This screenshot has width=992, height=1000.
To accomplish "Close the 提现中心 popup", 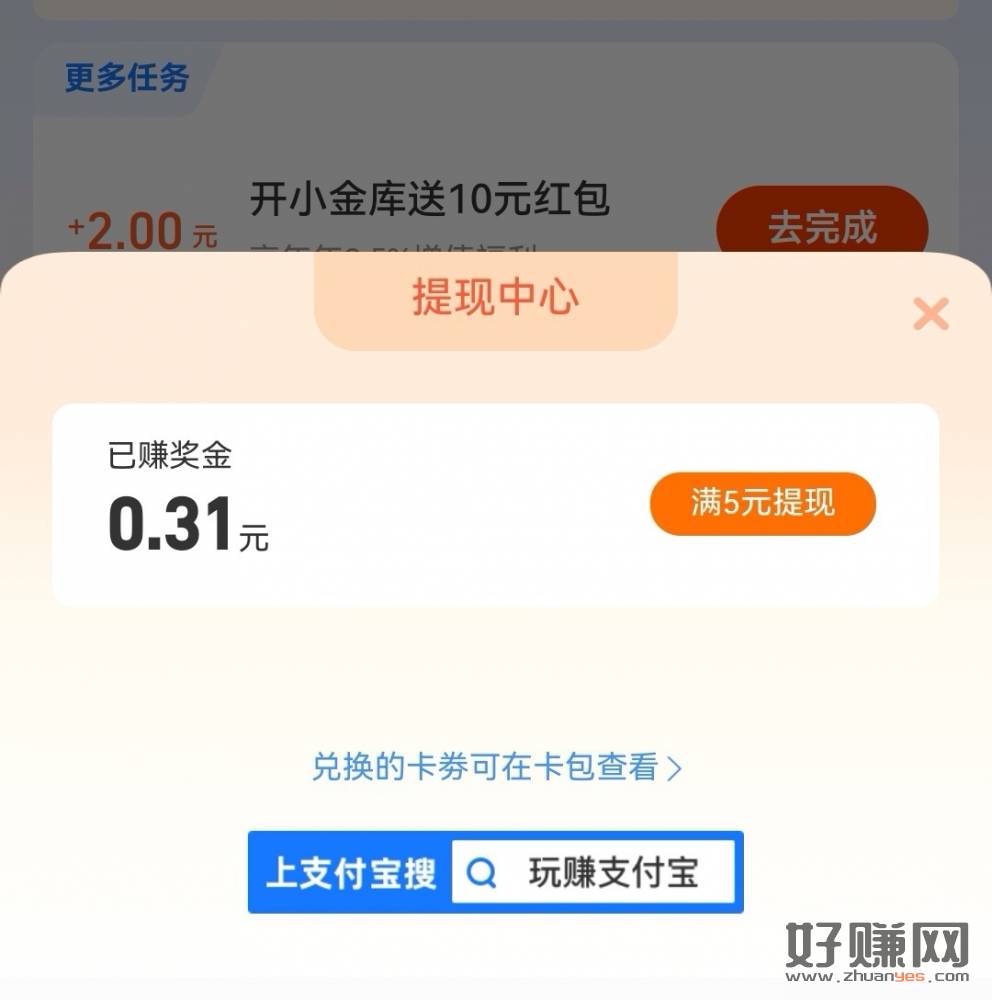I will point(930,314).
